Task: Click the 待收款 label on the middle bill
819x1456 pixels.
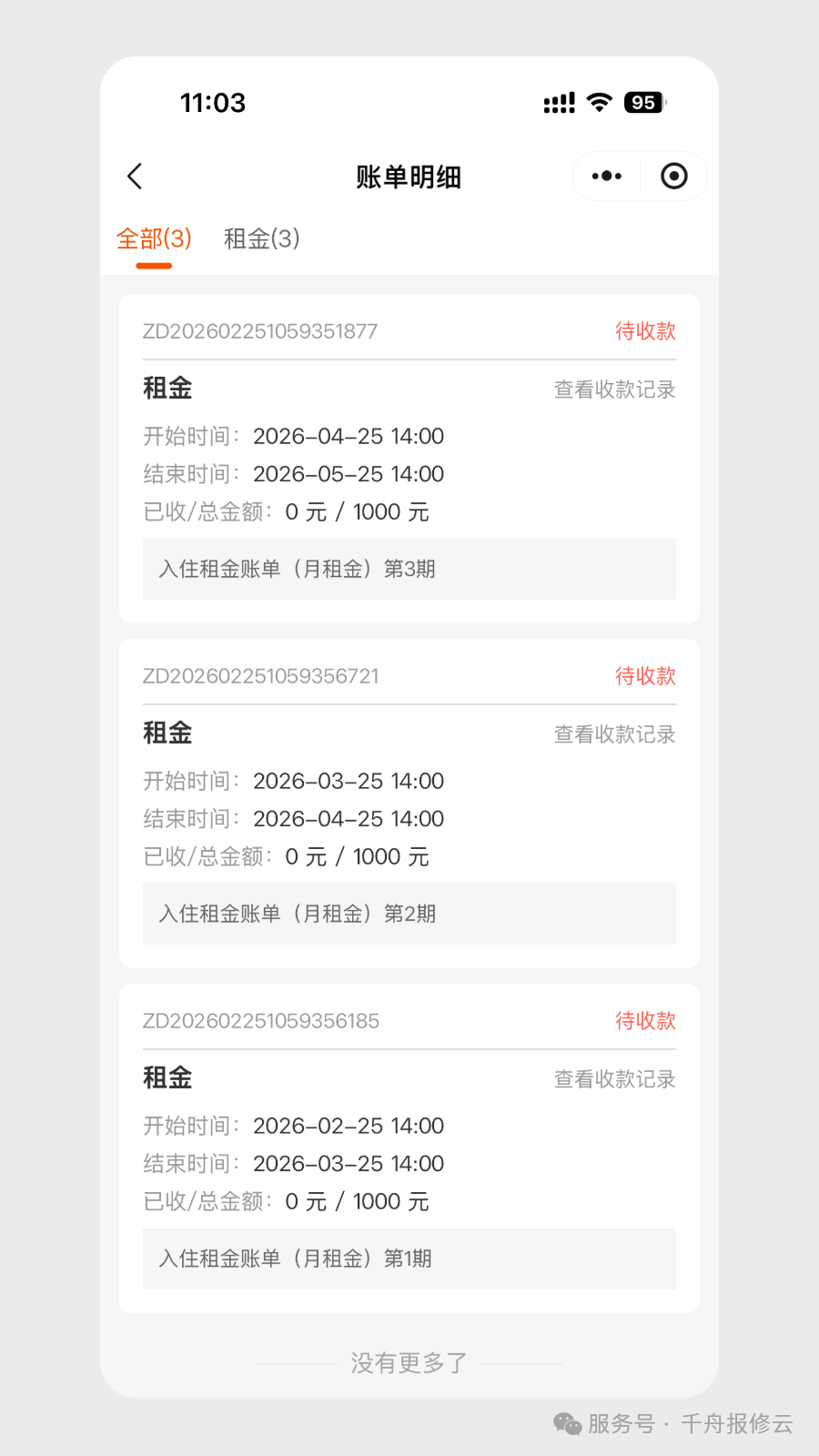Action: (x=644, y=675)
